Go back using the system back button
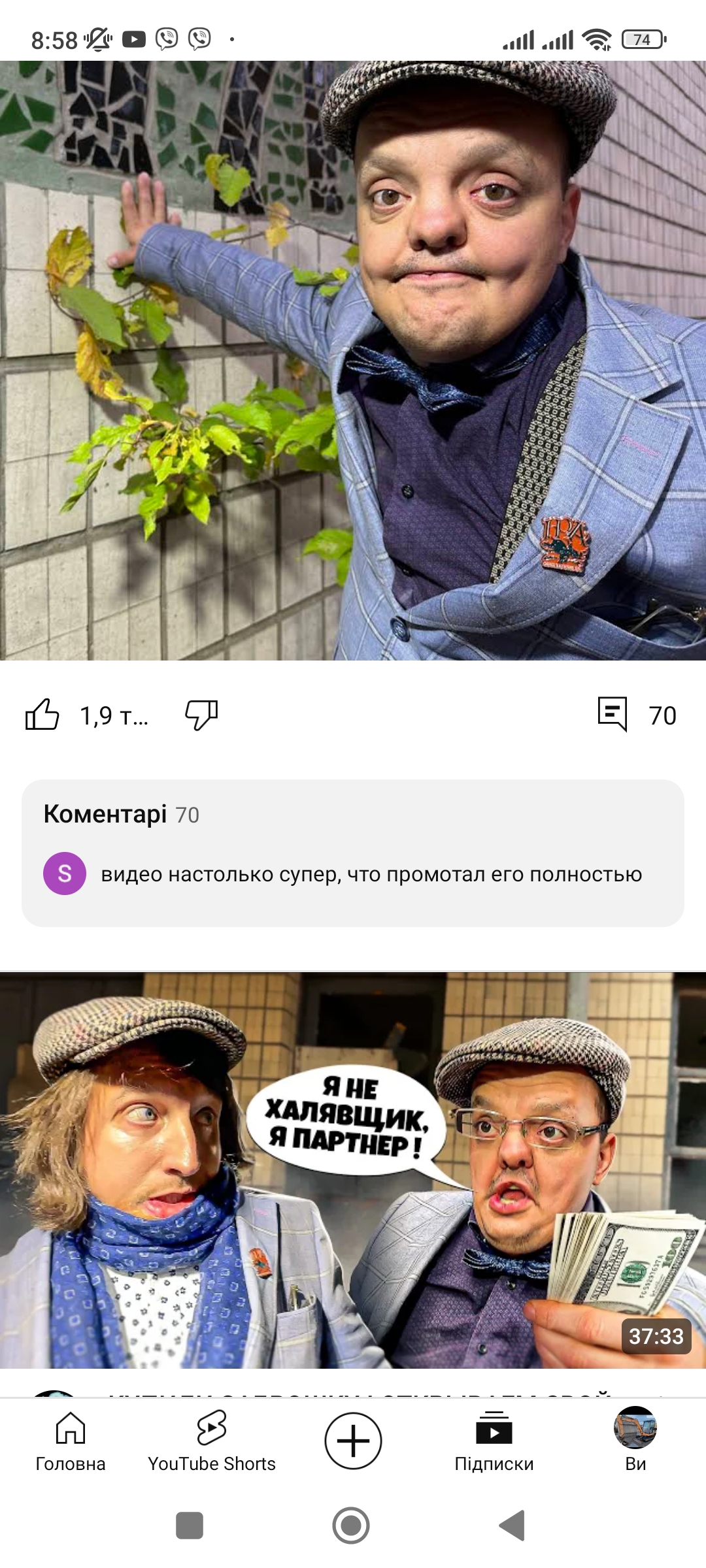Image resolution: width=706 pixels, height=1568 pixels. point(513,1526)
